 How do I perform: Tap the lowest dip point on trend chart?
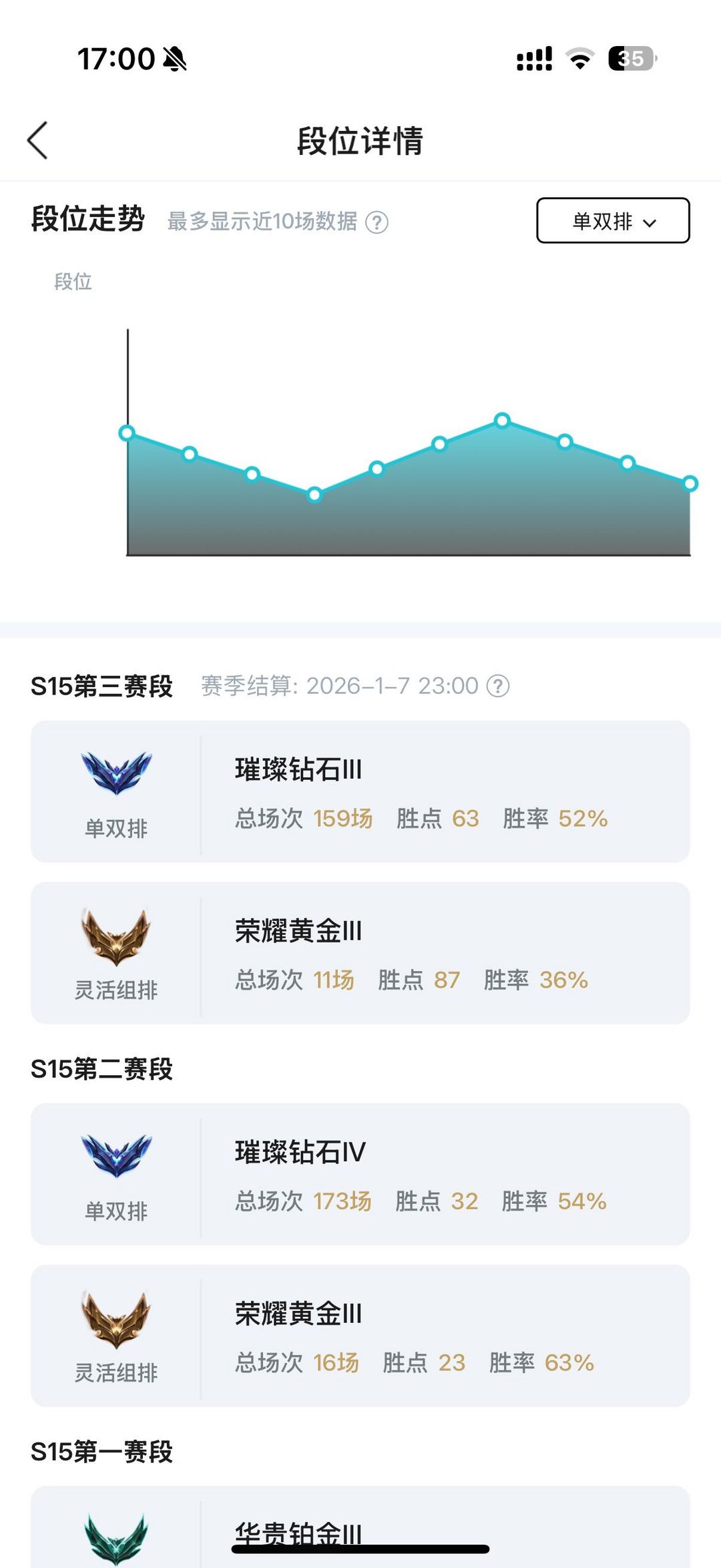click(313, 495)
